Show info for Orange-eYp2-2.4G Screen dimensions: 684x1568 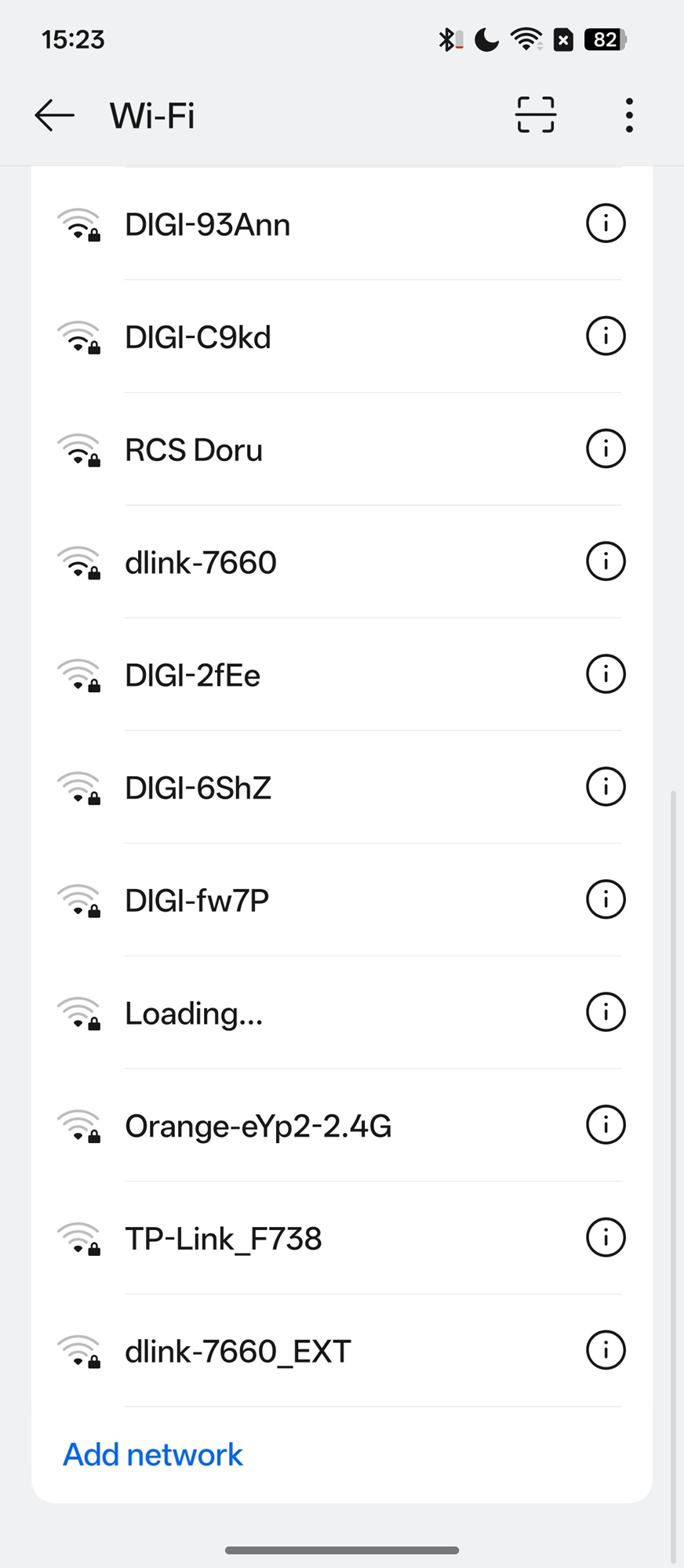point(606,1125)
